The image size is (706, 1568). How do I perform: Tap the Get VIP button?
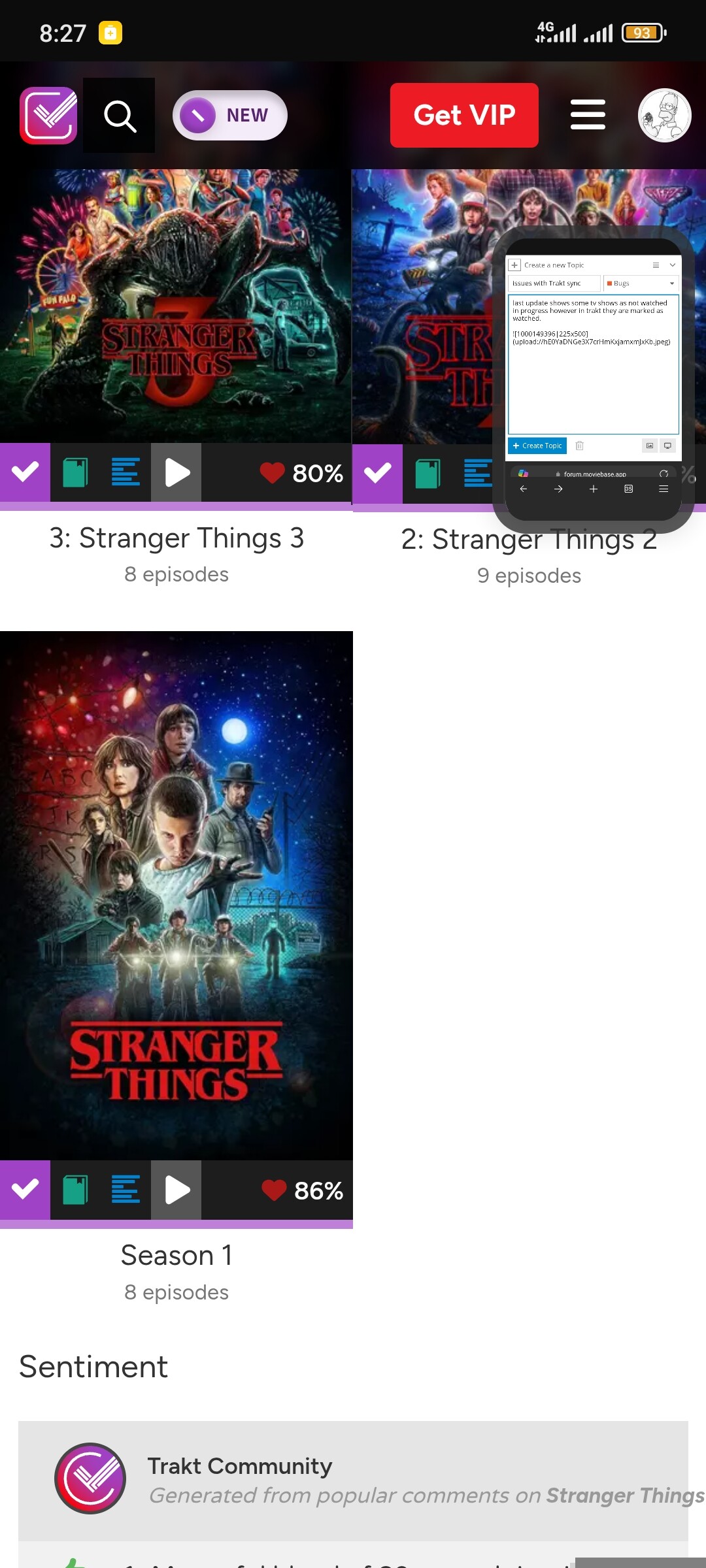464,115
